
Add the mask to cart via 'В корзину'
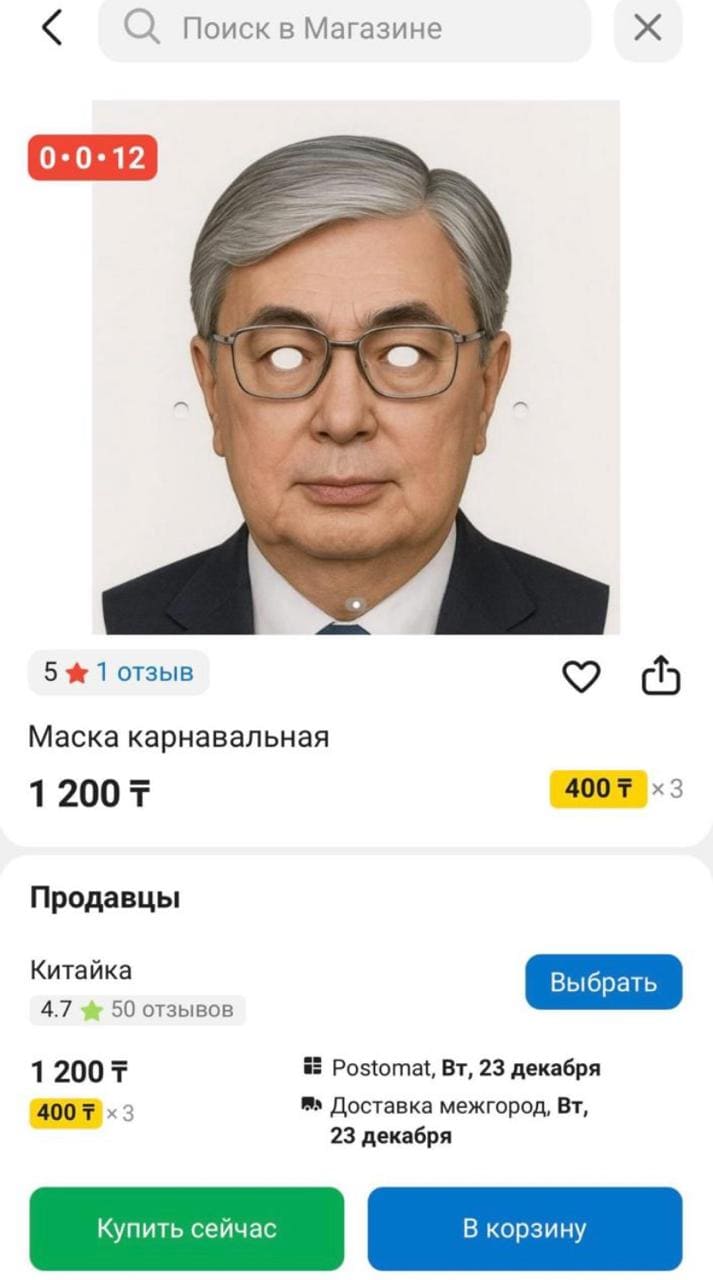click(524, 1228)
